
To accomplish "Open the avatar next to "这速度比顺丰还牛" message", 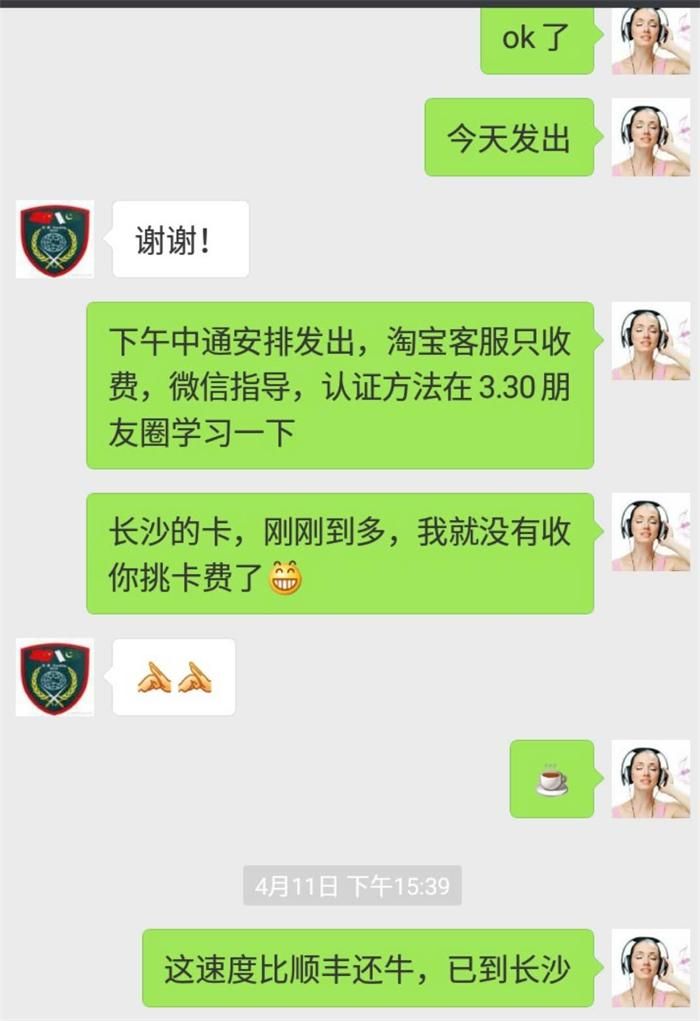I will click(650, 968).
